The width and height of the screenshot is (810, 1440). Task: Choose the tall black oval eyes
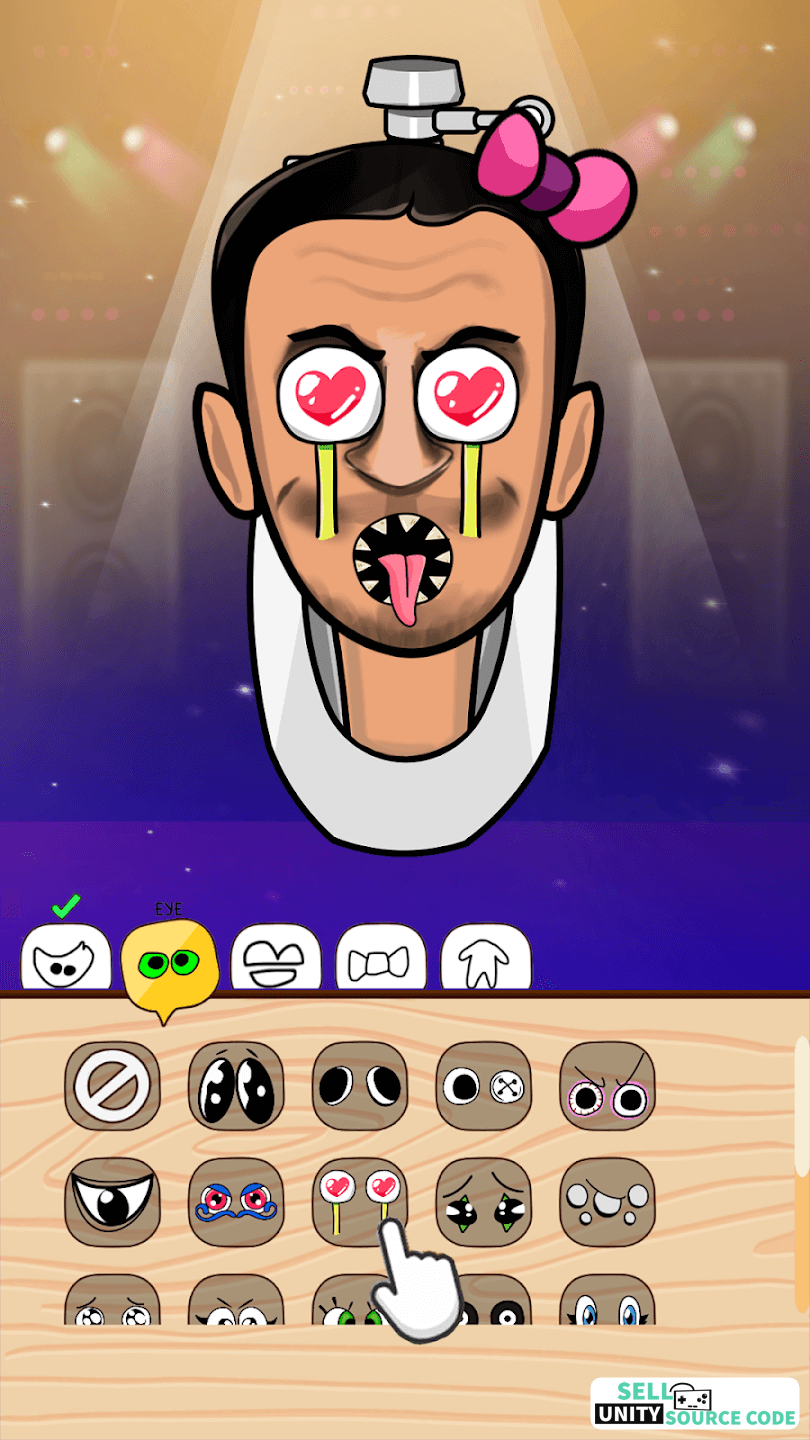(x=236, y=1086)
